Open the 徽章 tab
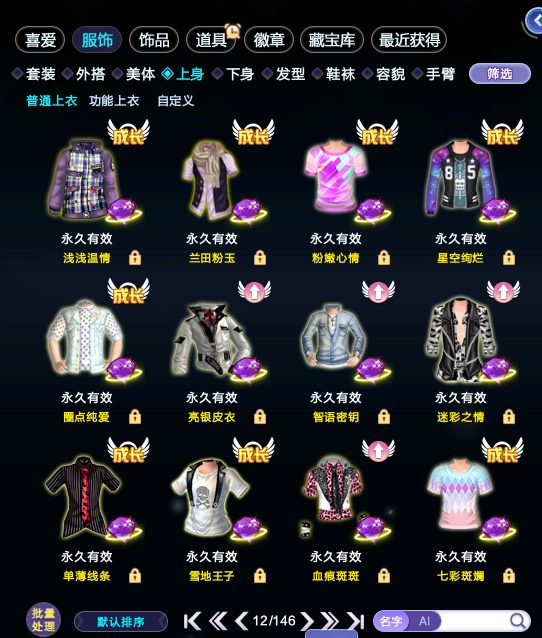The image size is (542, 638). (269, 40)
